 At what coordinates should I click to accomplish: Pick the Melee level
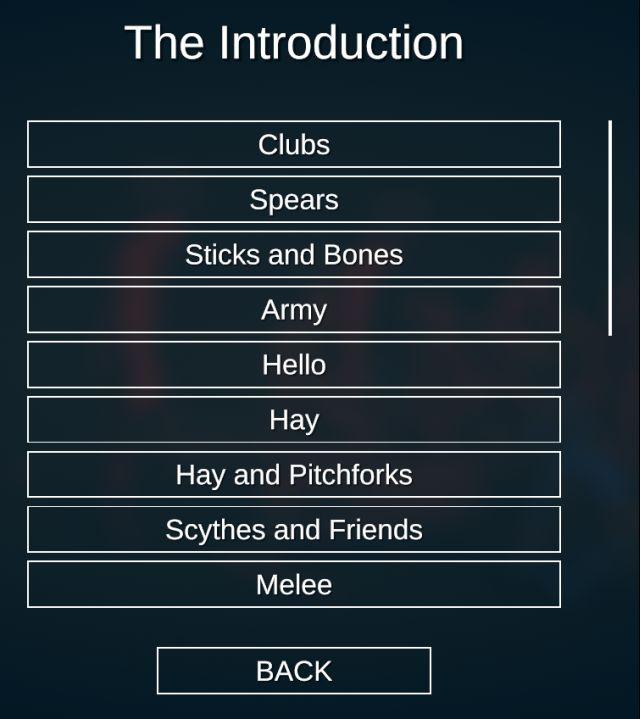[293, 584]
